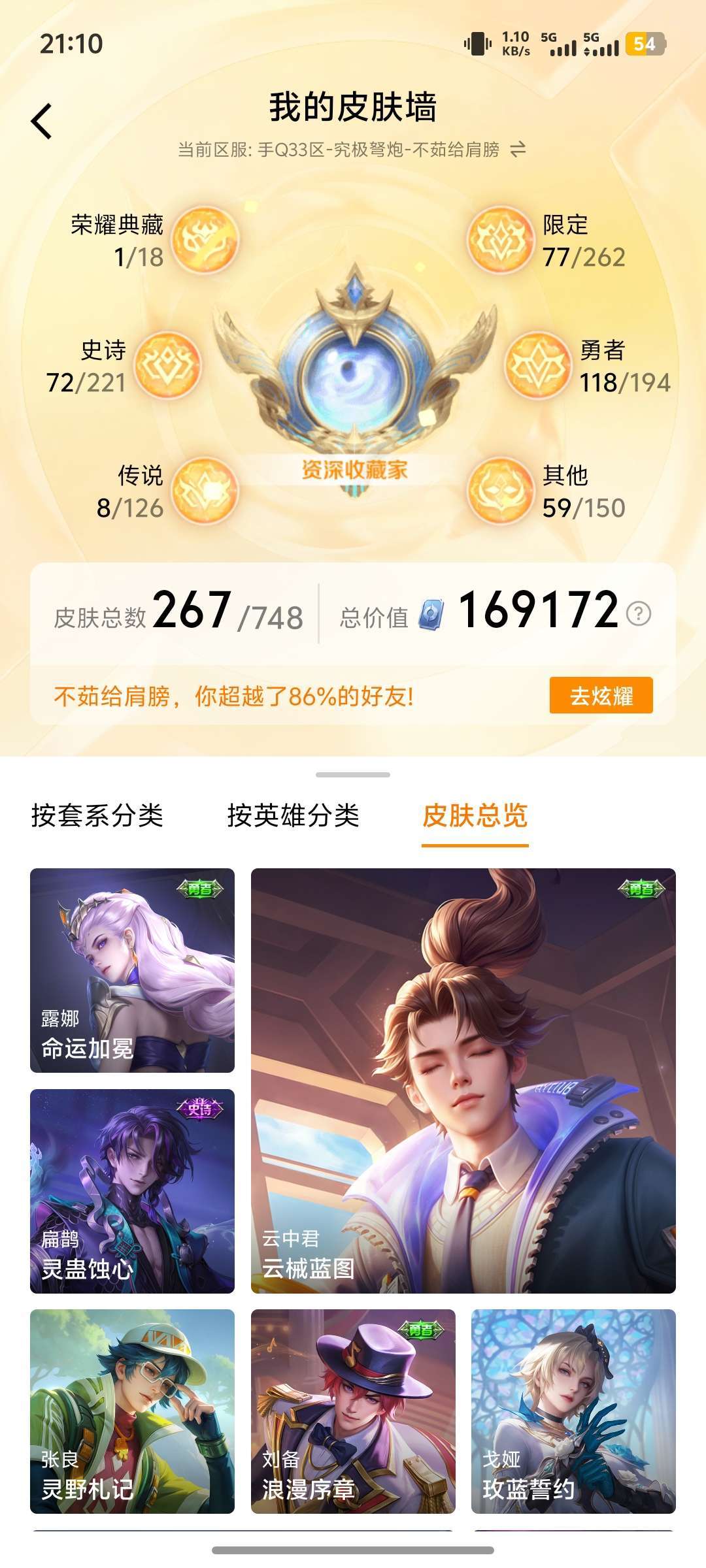Open the server switch arrows next to 不茹给肩膀
The image size is (706, 1568).
516,150
